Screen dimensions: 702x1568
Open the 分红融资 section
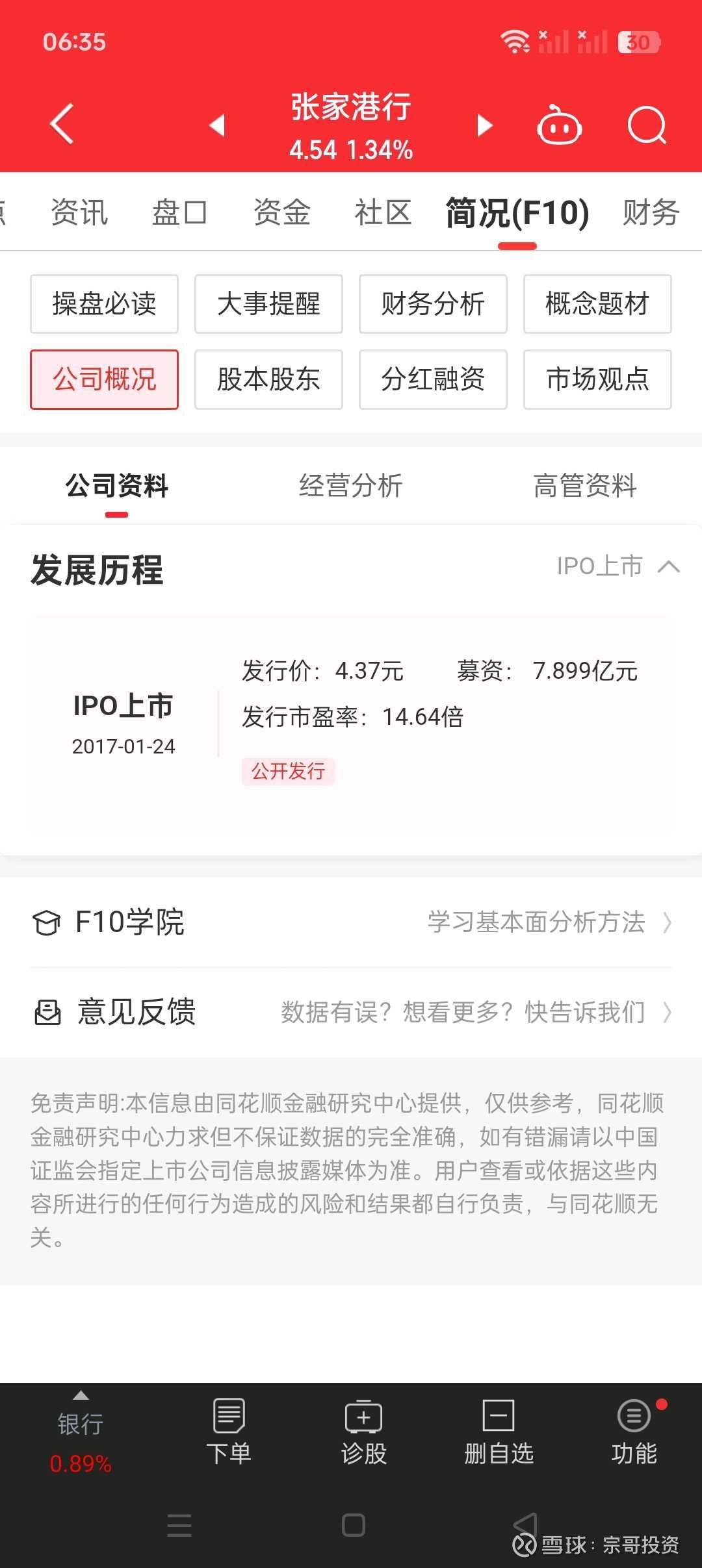[433, 379]
